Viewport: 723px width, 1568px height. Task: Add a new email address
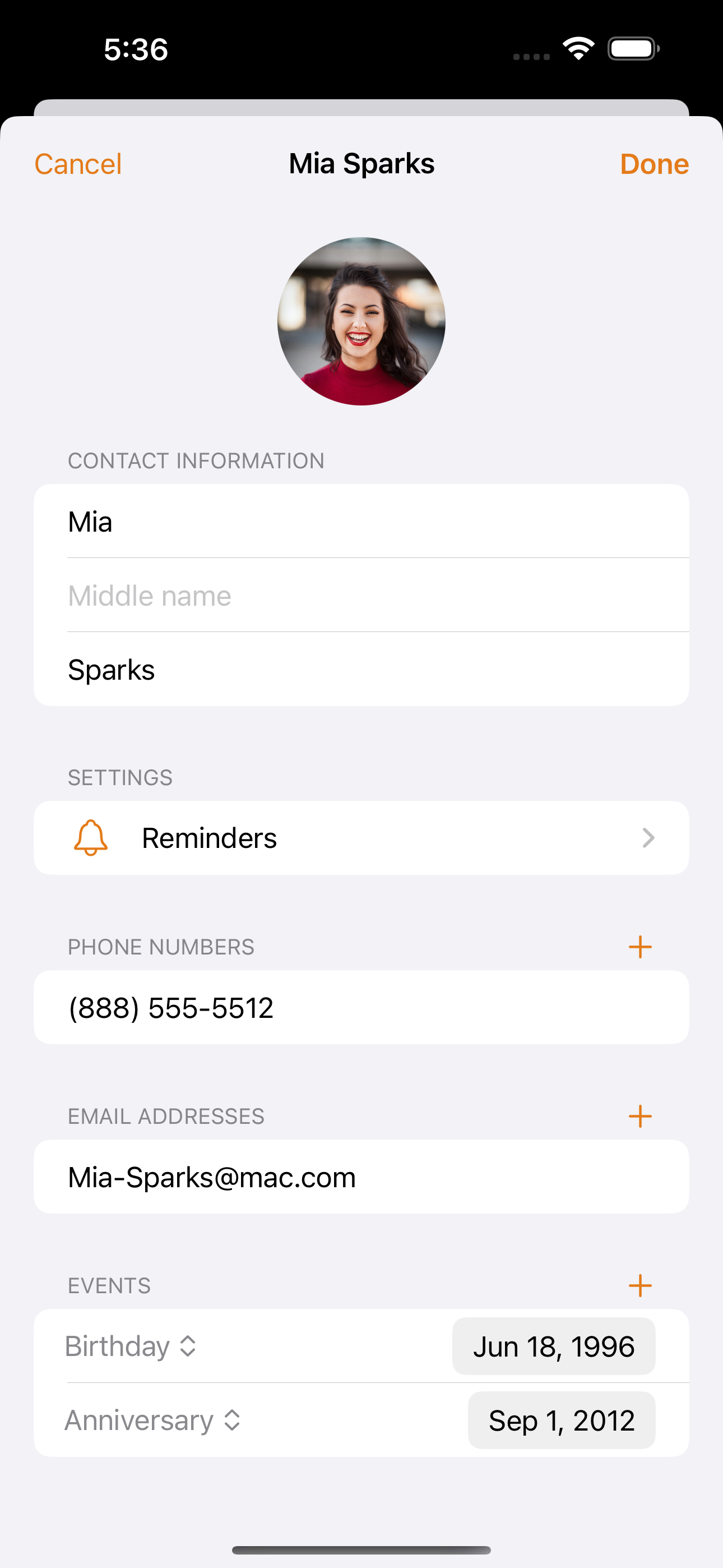[639, 1116]
